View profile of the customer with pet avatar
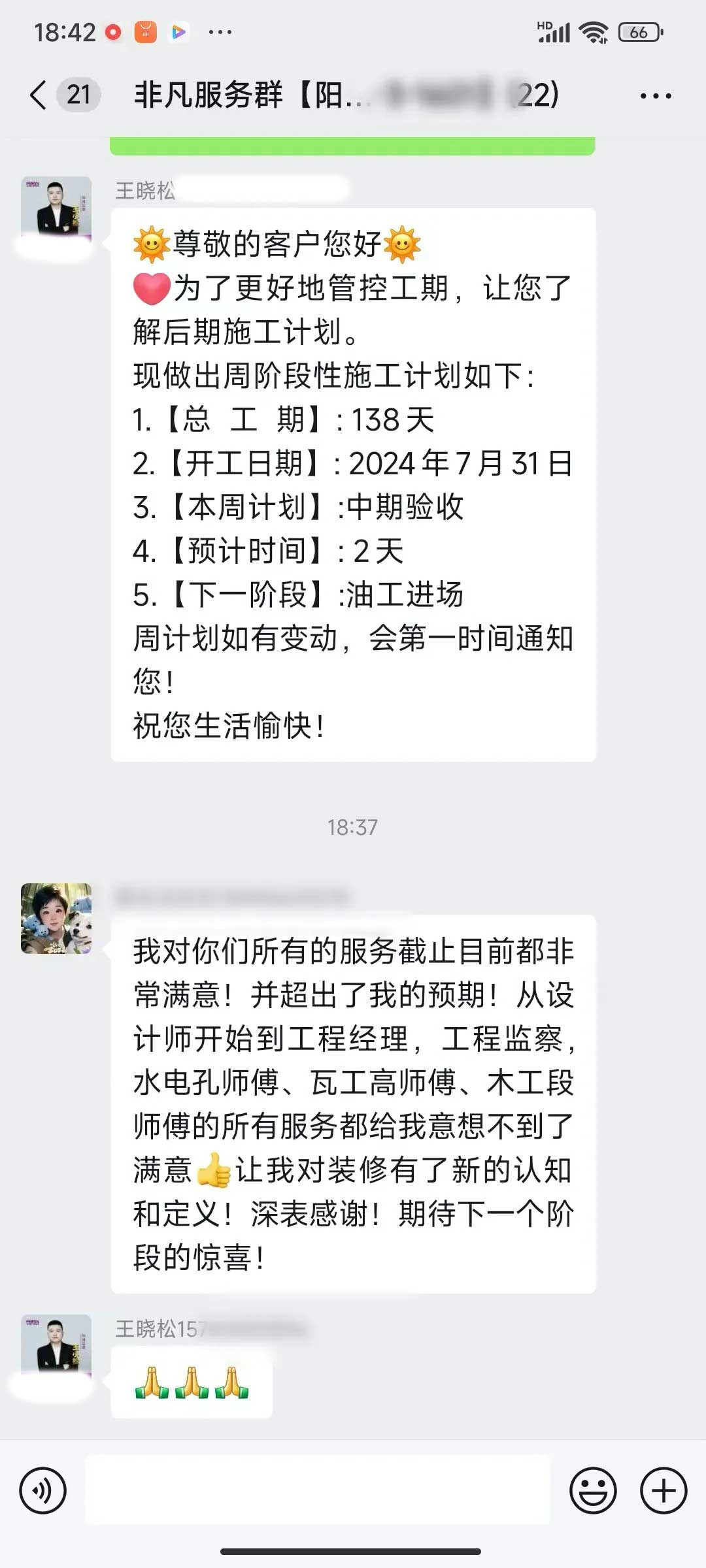This screenshot has height=1568, width=706. click(56, 918)
